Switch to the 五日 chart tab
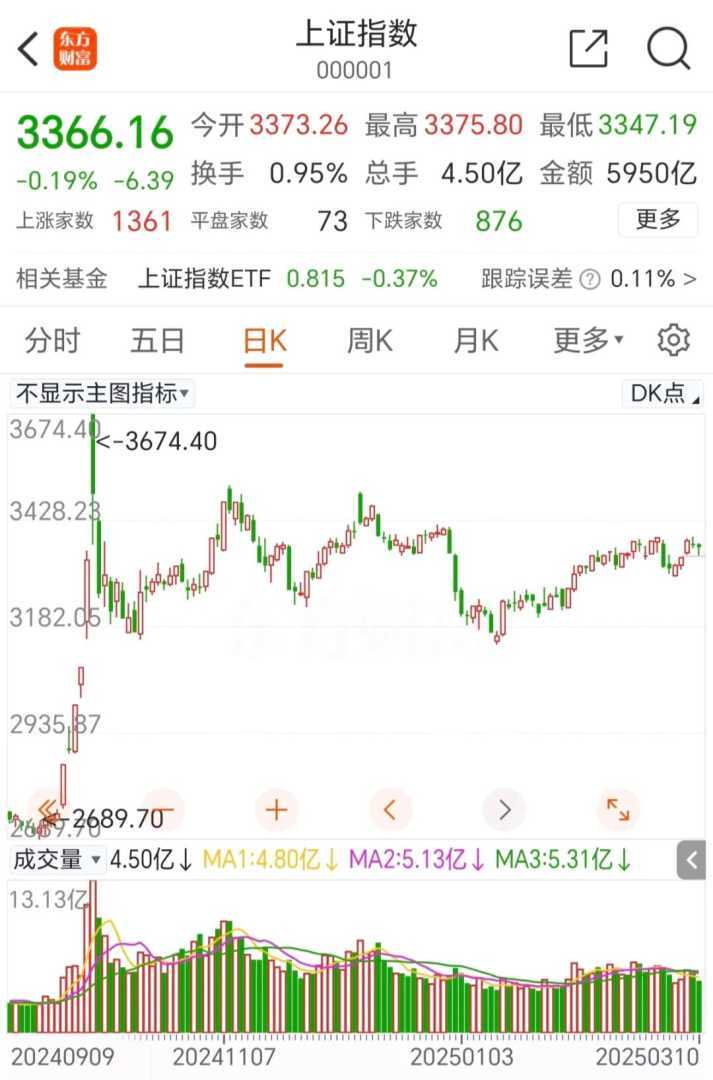 [x=158, y=341]
